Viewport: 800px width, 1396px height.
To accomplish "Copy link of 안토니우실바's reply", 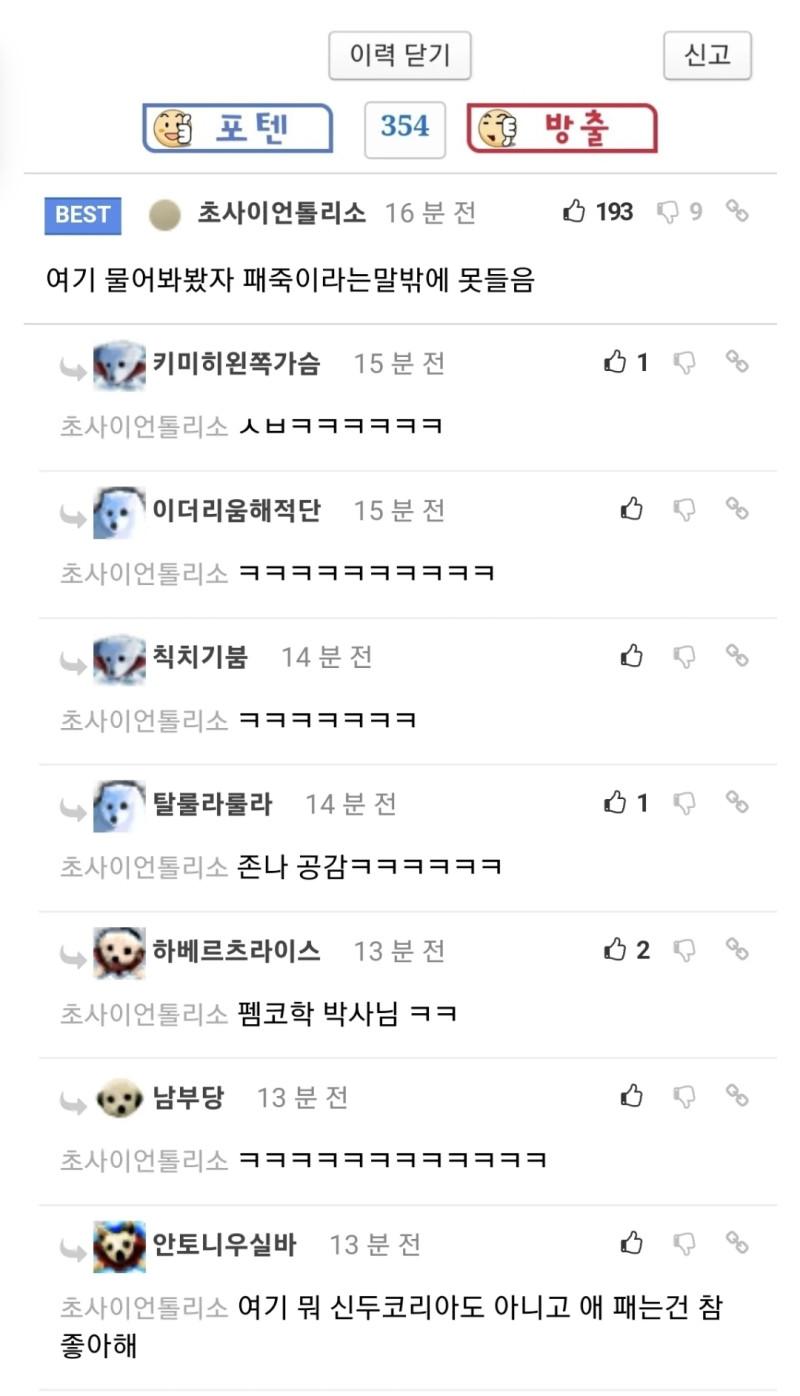I will click(737, 1243).
